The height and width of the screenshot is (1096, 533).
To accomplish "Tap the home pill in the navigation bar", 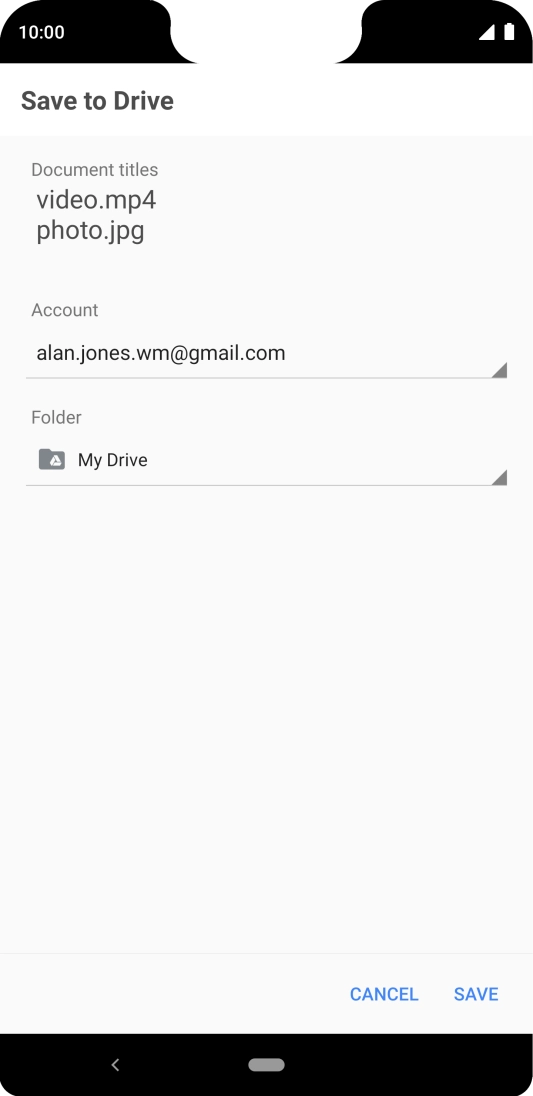I will point(266,1065).
